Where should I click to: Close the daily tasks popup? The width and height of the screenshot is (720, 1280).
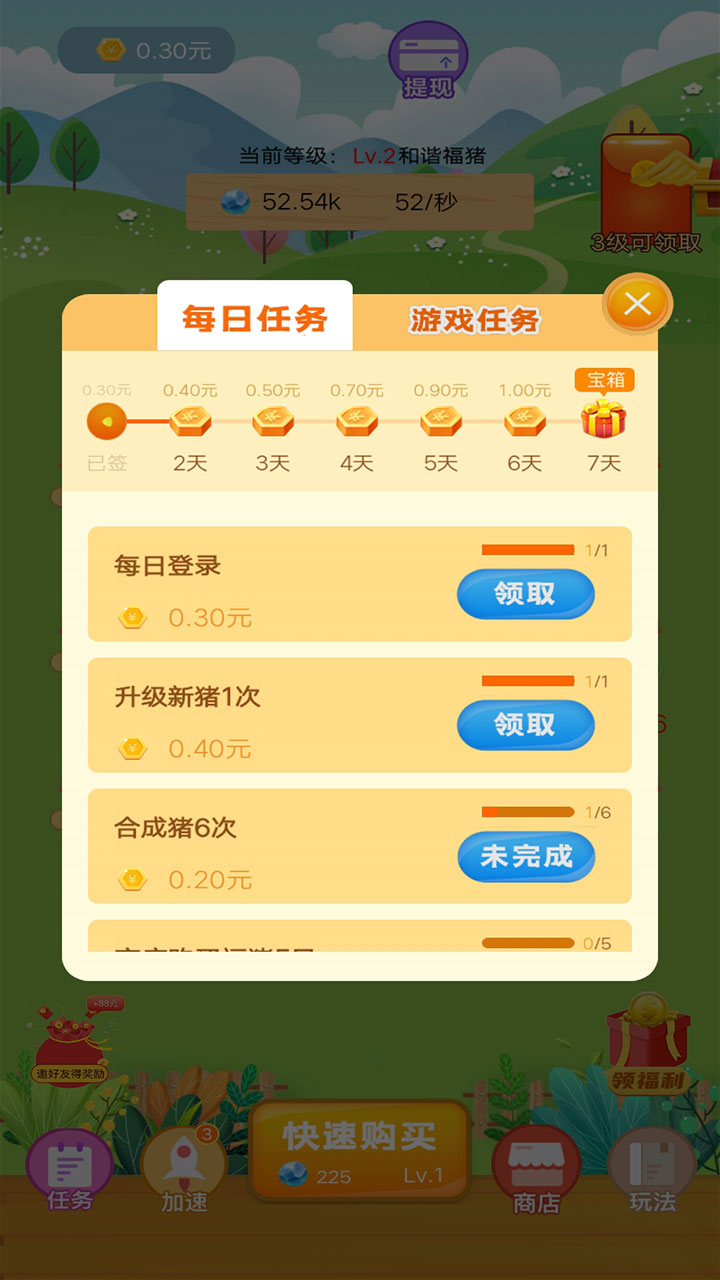point(637,304)
